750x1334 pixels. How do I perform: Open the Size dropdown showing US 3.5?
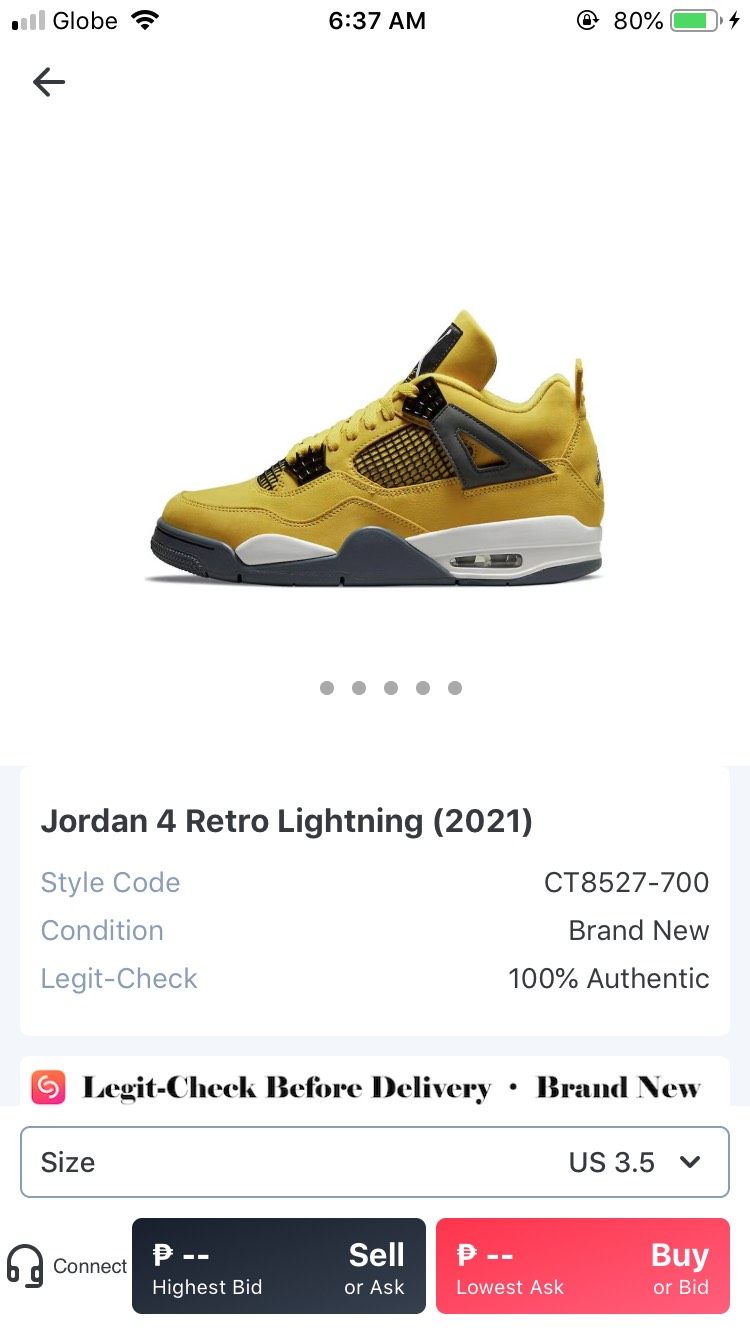tap(375, 1162)
